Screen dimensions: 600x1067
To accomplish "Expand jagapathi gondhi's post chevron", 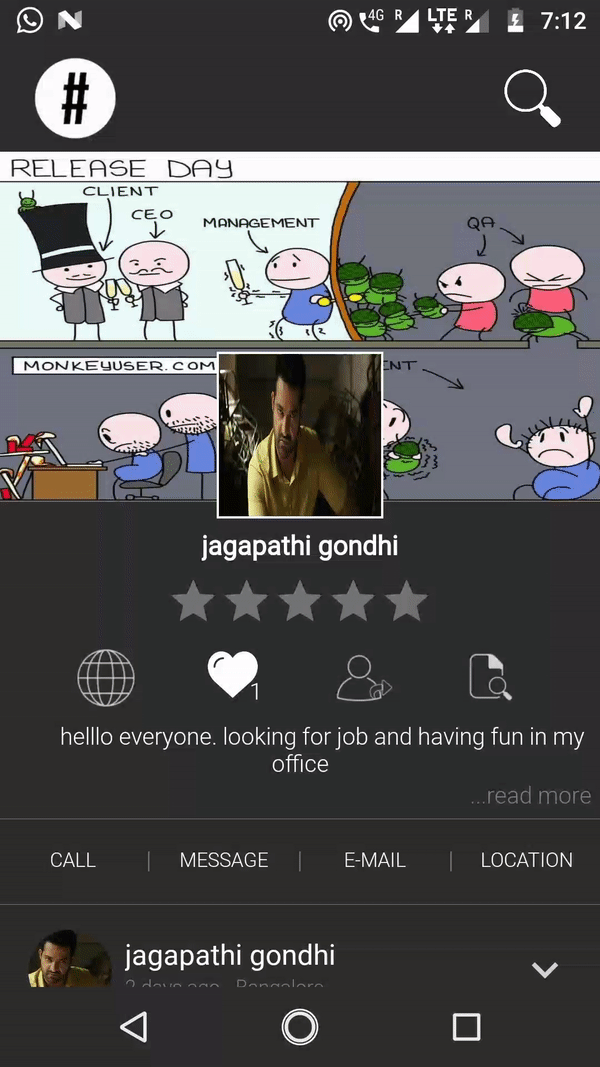I will point(544,969).
